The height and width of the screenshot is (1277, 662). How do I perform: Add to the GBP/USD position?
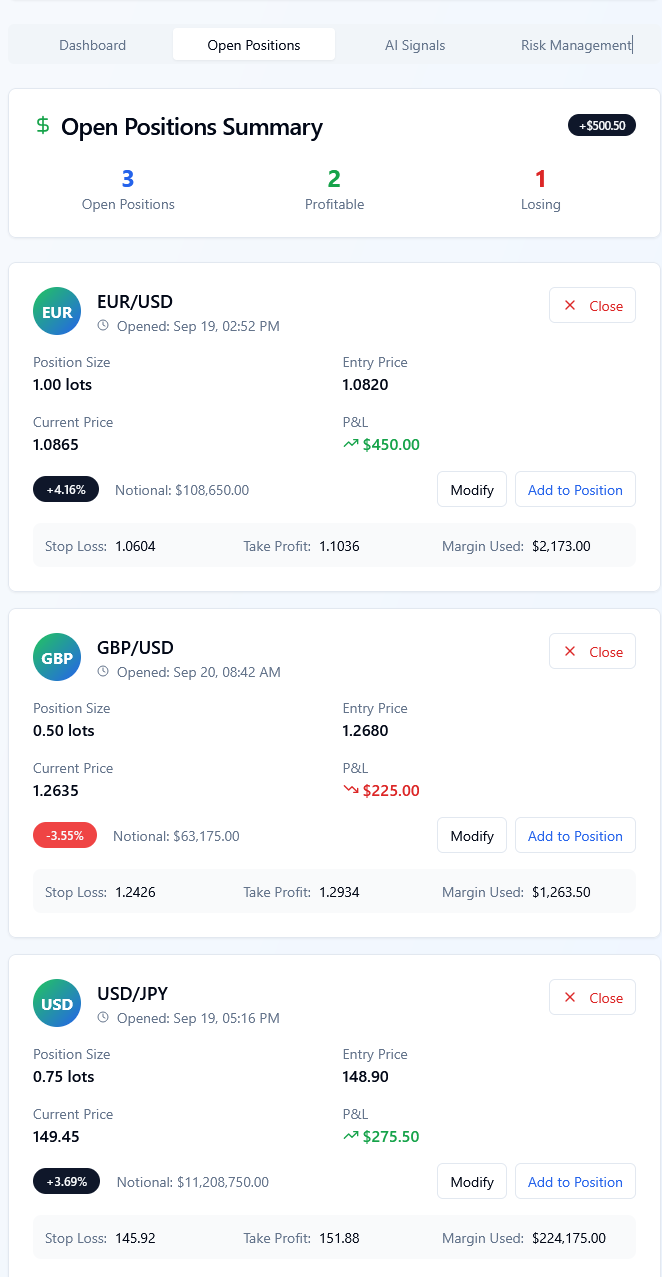[575, 836]
